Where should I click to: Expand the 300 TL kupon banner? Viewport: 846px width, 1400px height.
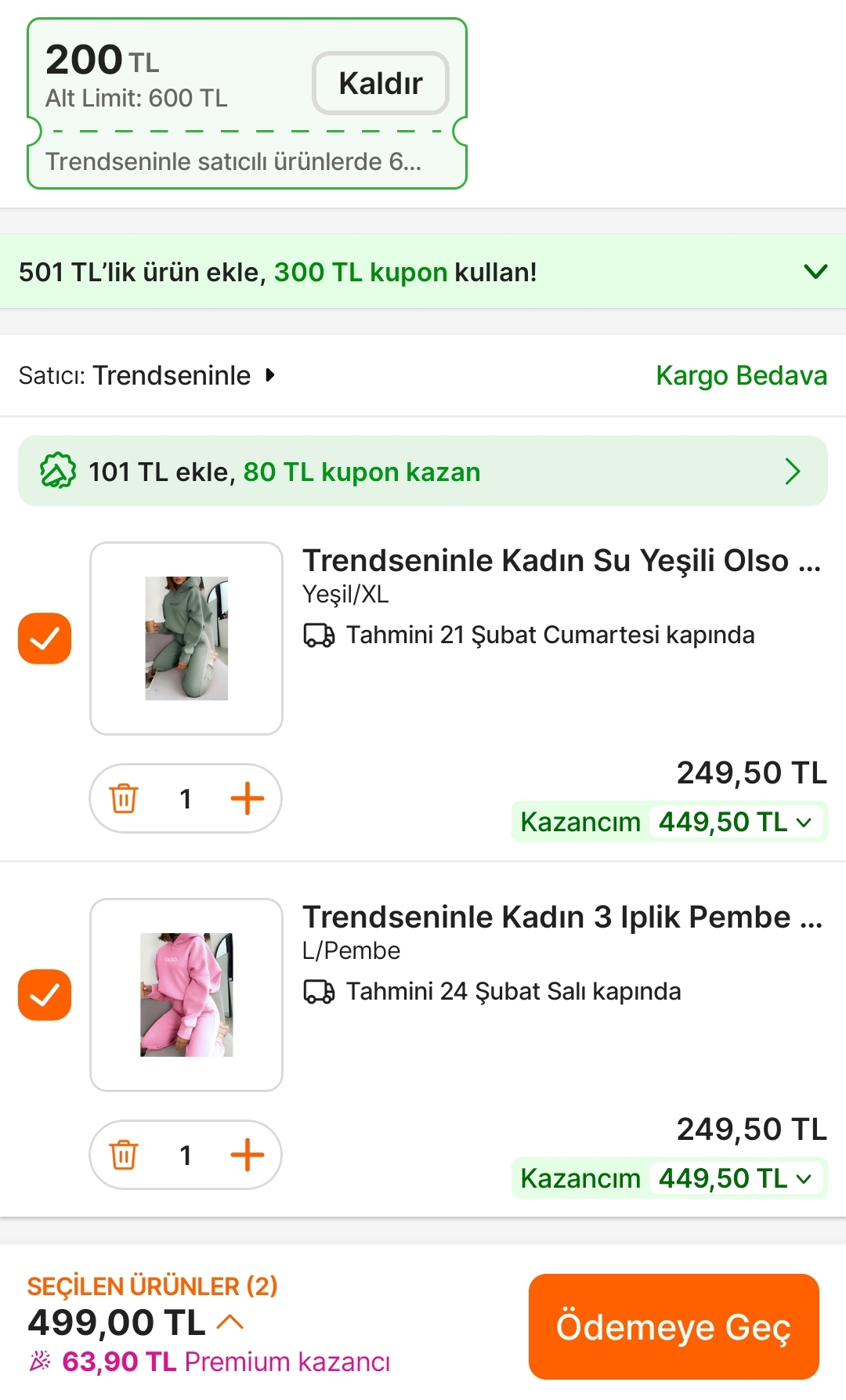[815, 272]
